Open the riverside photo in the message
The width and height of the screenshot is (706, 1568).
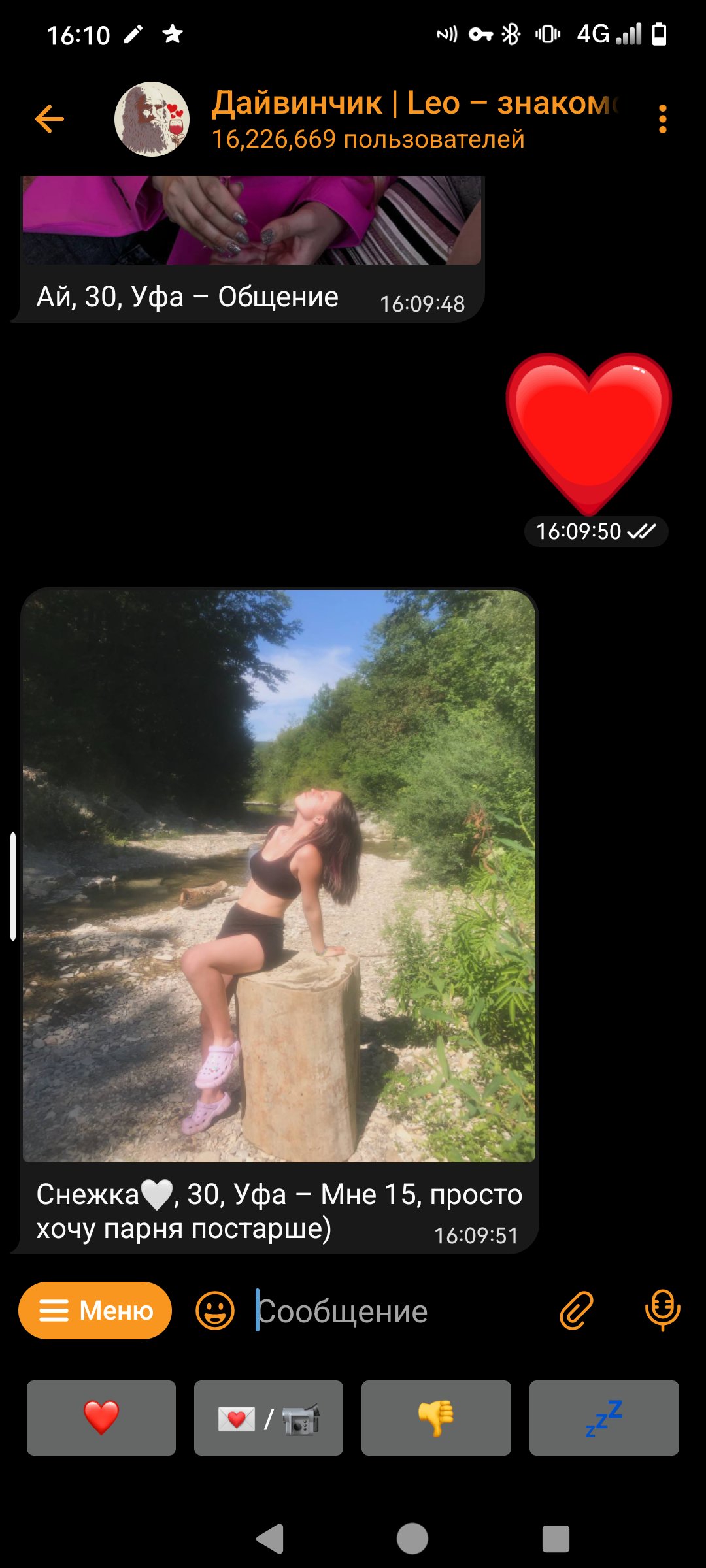(x=279, y=875)
